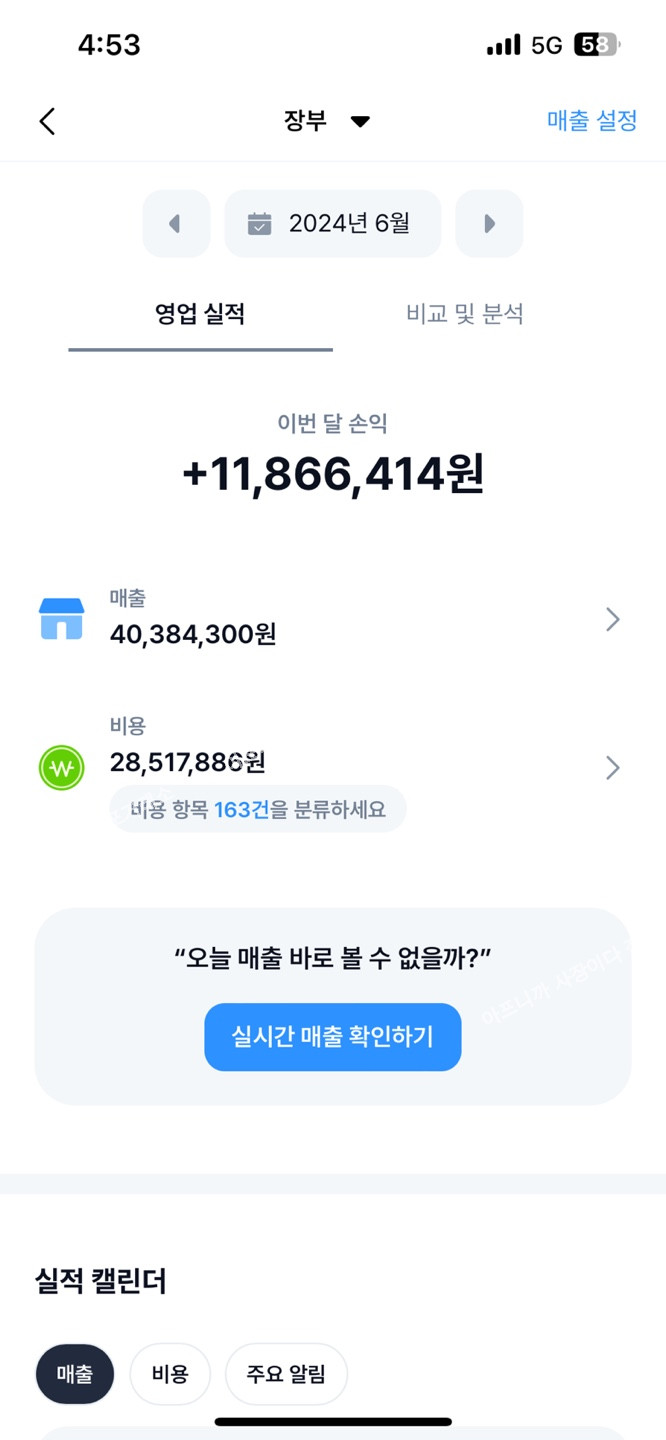This screenshot has height=1440, width=666.
Task: Tap the 실시간 매출 확인하기 button
Action: coord(333,1037)
